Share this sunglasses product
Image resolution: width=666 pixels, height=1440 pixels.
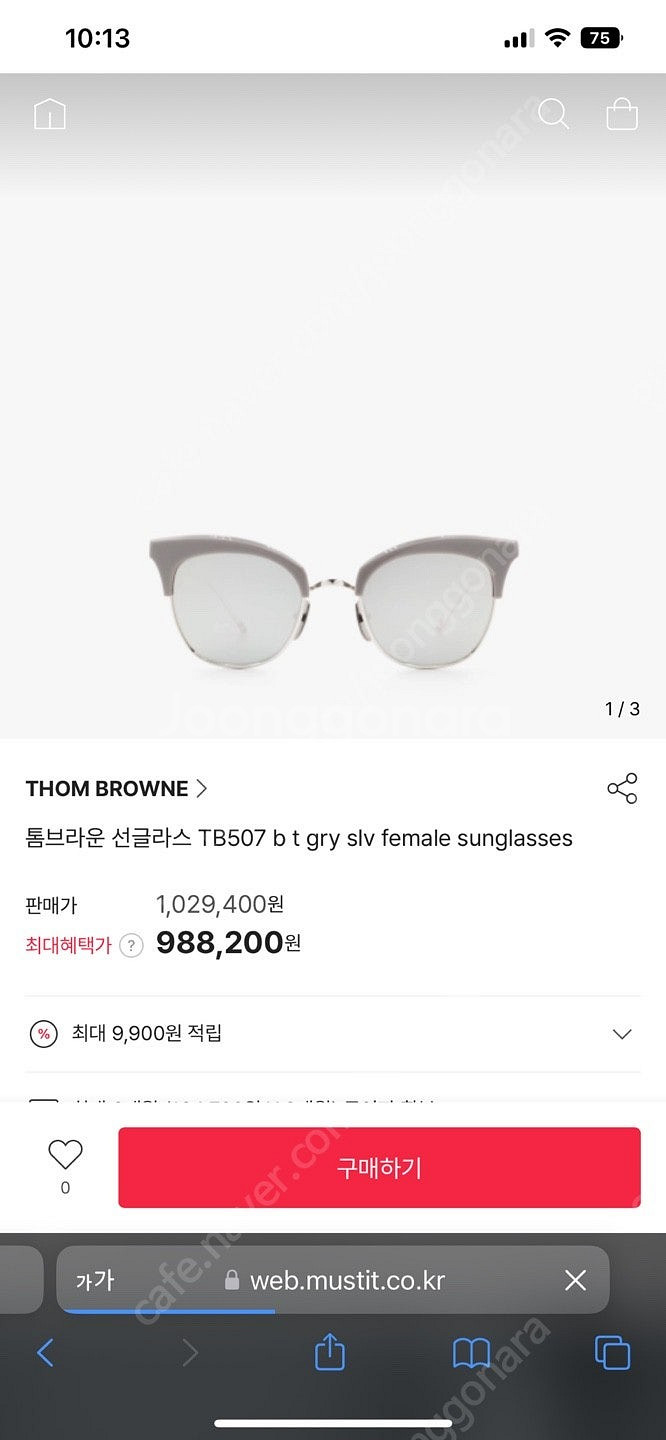tap(622, 789)
